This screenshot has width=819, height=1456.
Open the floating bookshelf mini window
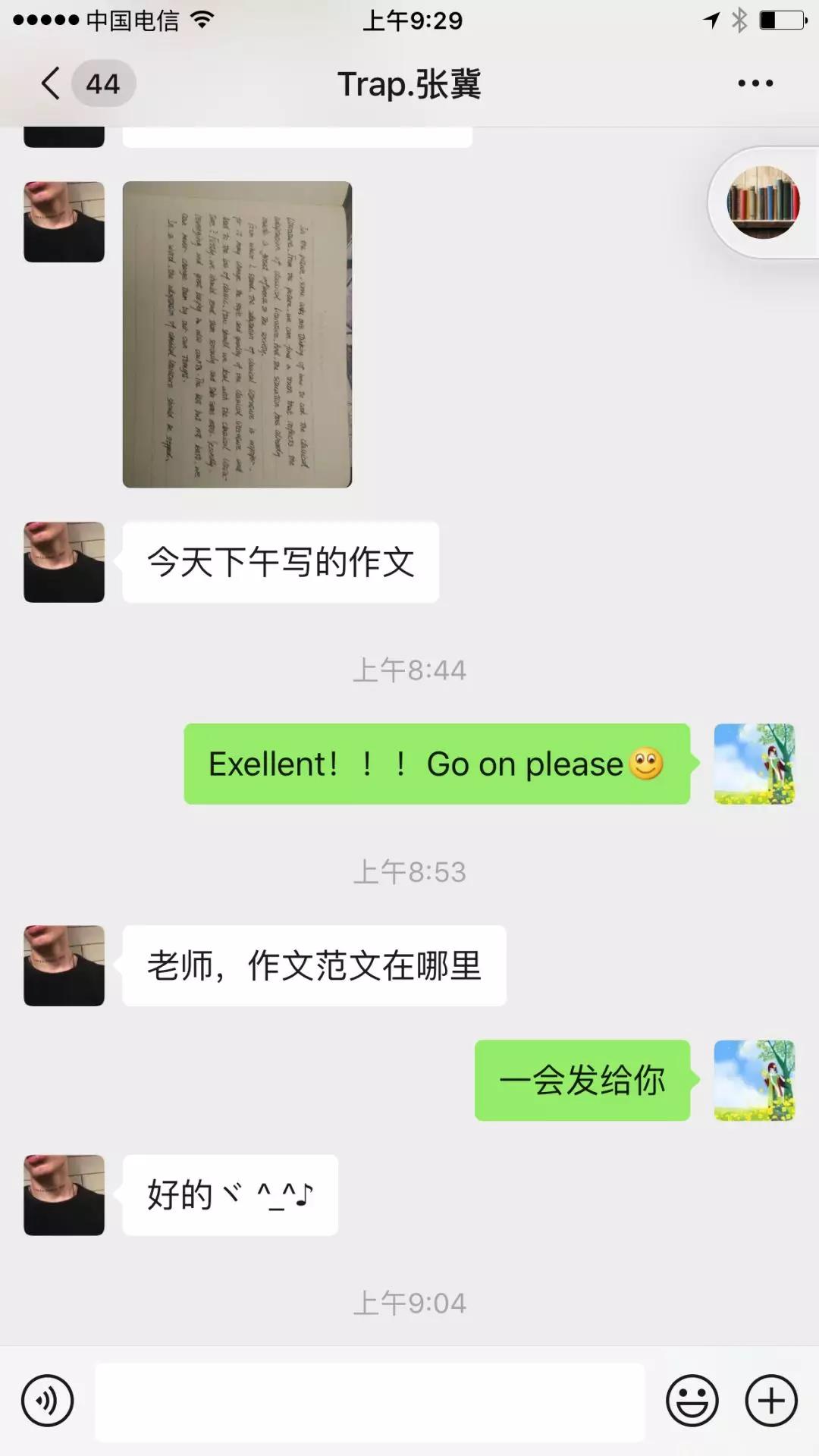point(763,202)
